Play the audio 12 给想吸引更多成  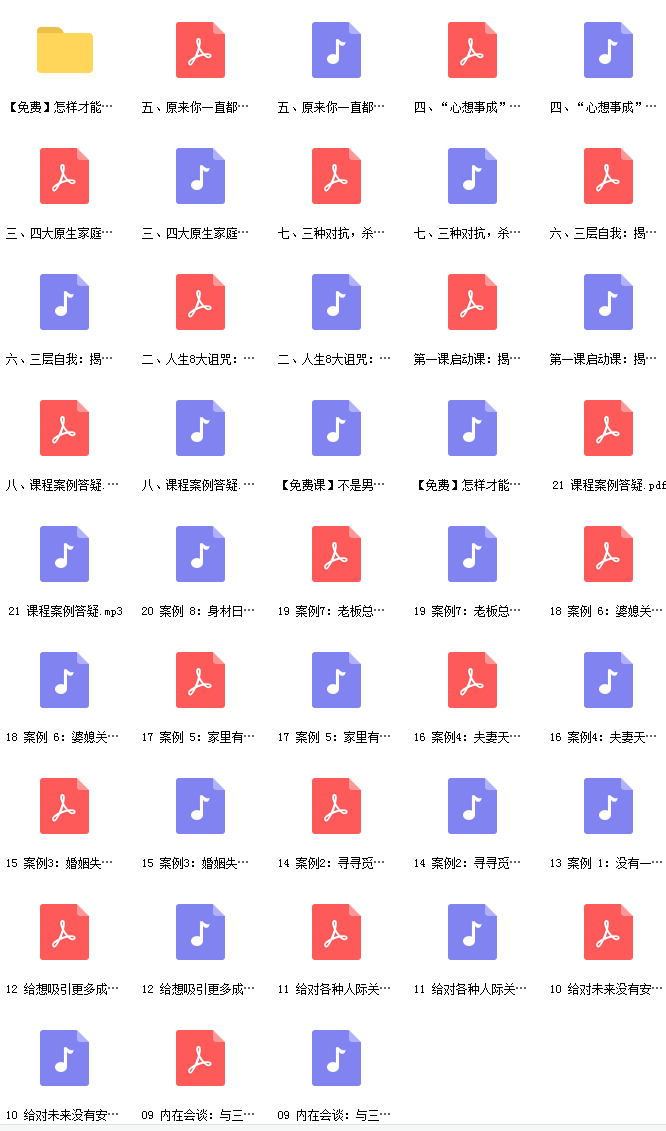pos(200,932)
